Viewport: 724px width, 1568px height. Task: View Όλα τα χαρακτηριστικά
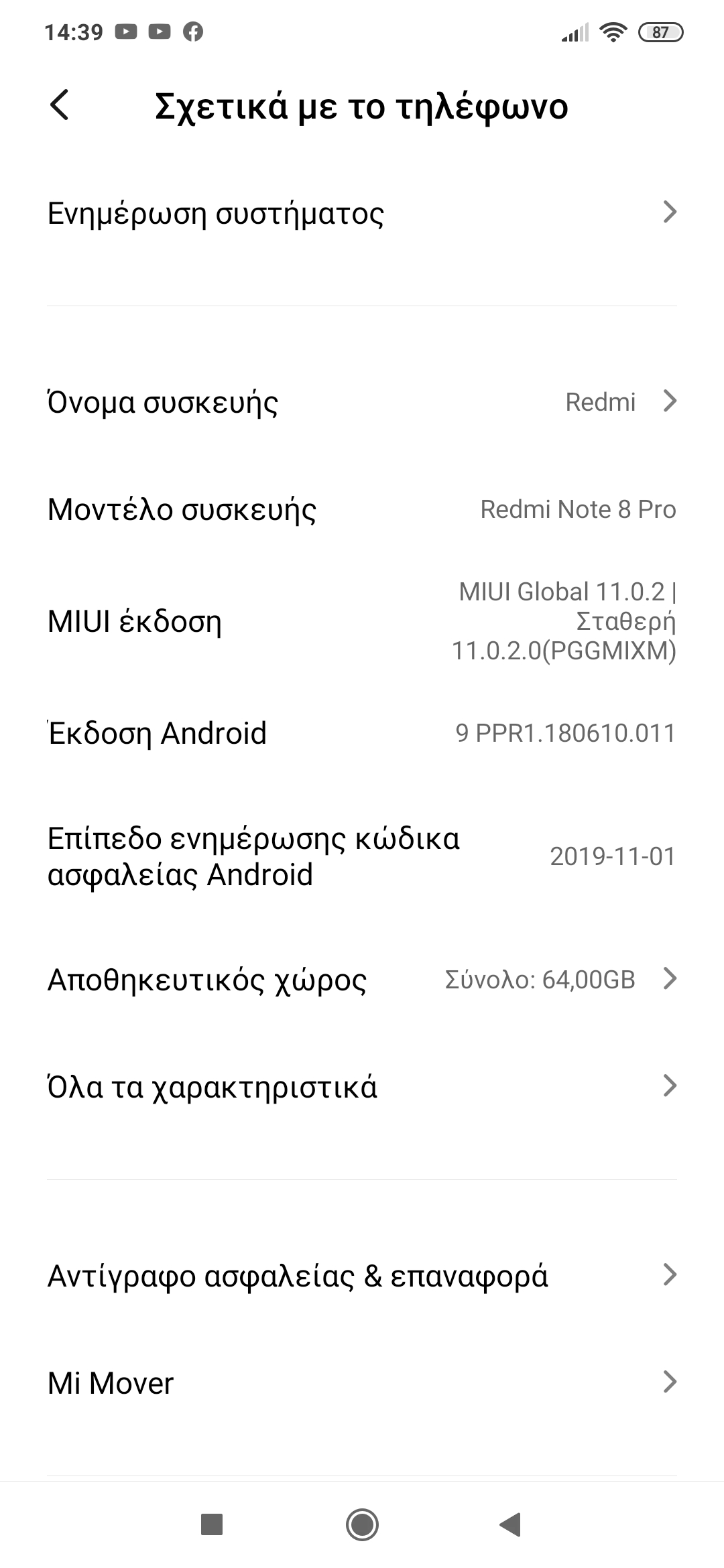point(362,1086)
